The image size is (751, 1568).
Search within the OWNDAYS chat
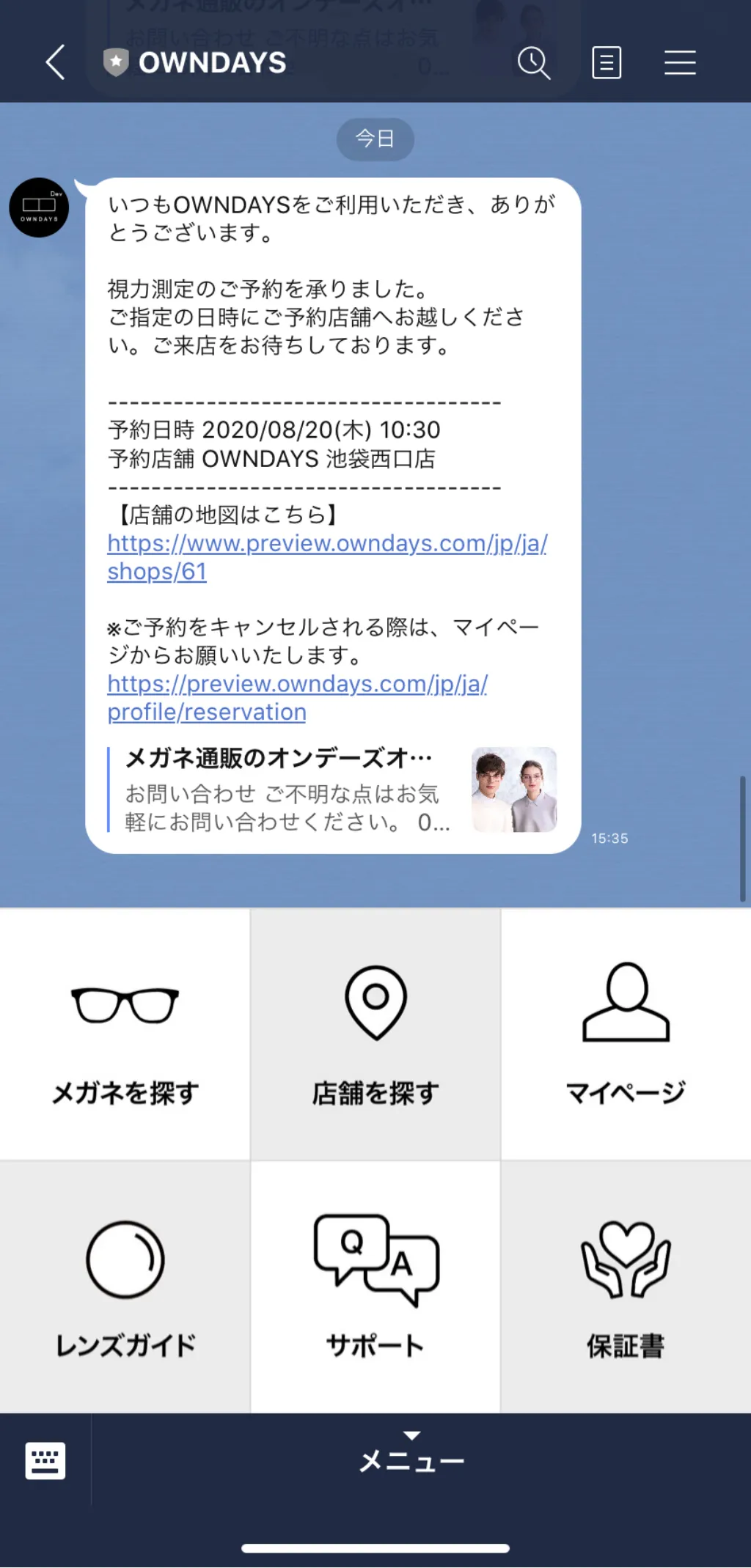click(x=533, y=62)
